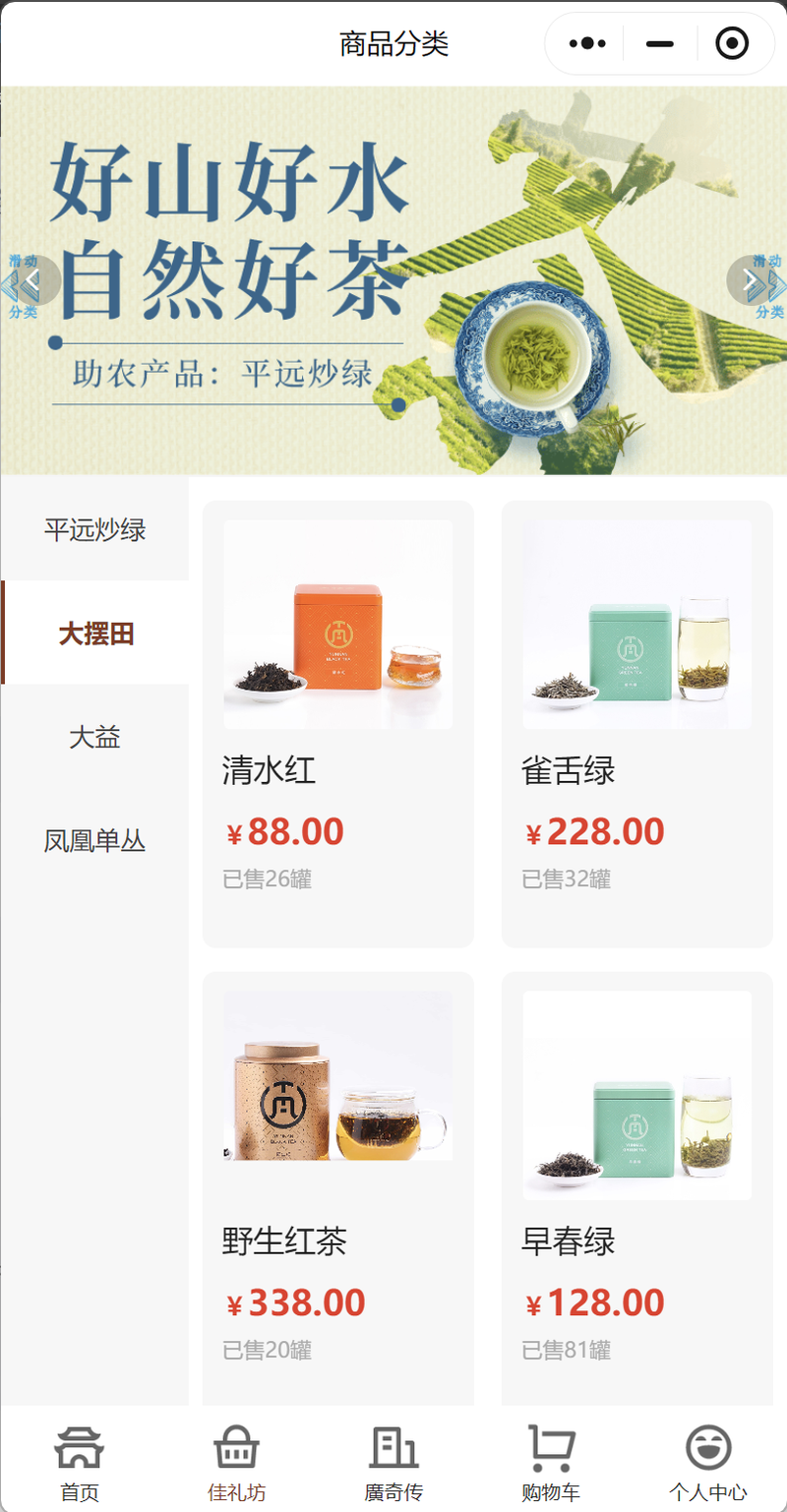Screen dimensions: 787x1512
Task: Go to the next banner slide
Action: click(x=750, y=281)
